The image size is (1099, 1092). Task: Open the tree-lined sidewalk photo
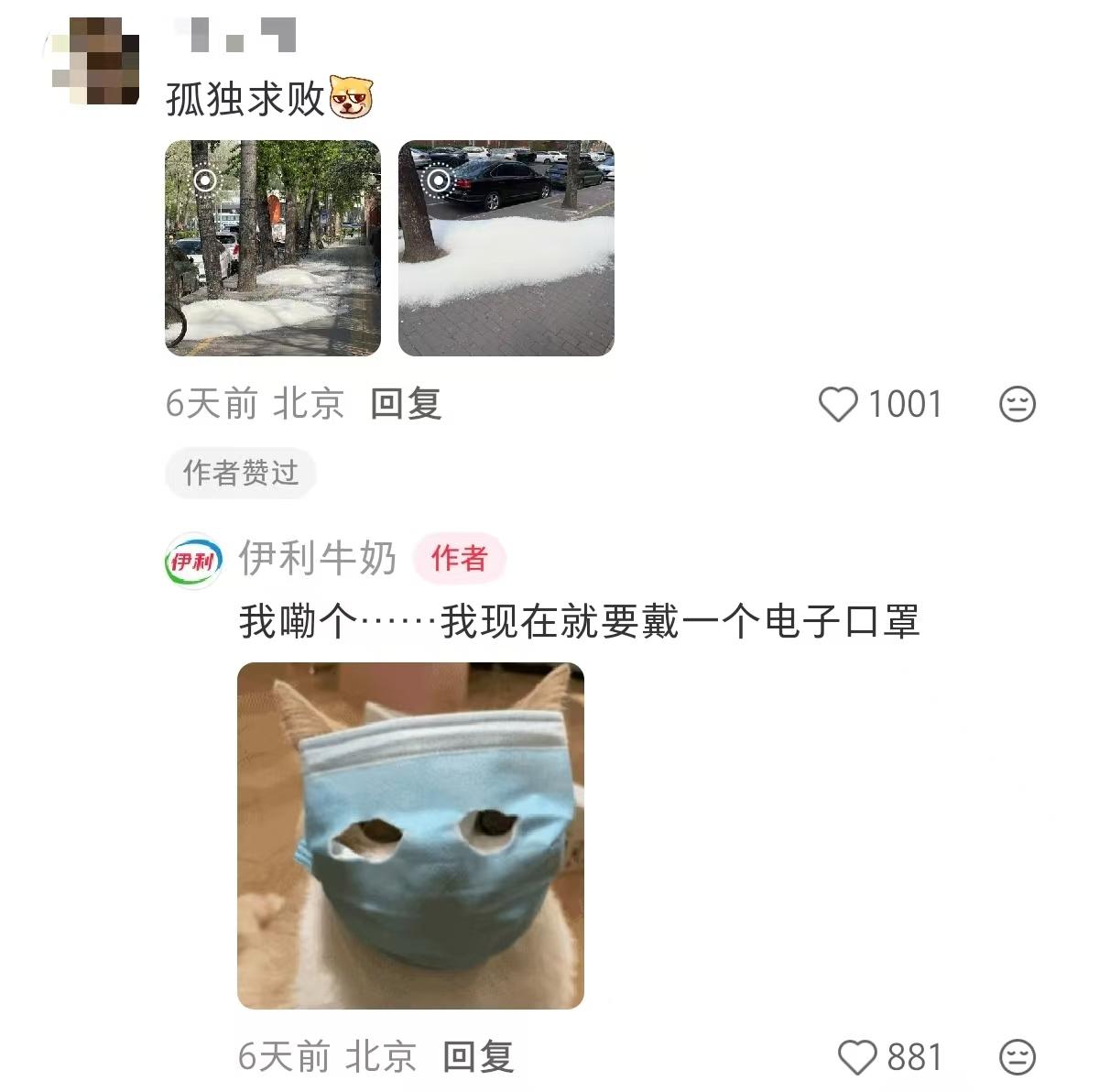[273, 248]
